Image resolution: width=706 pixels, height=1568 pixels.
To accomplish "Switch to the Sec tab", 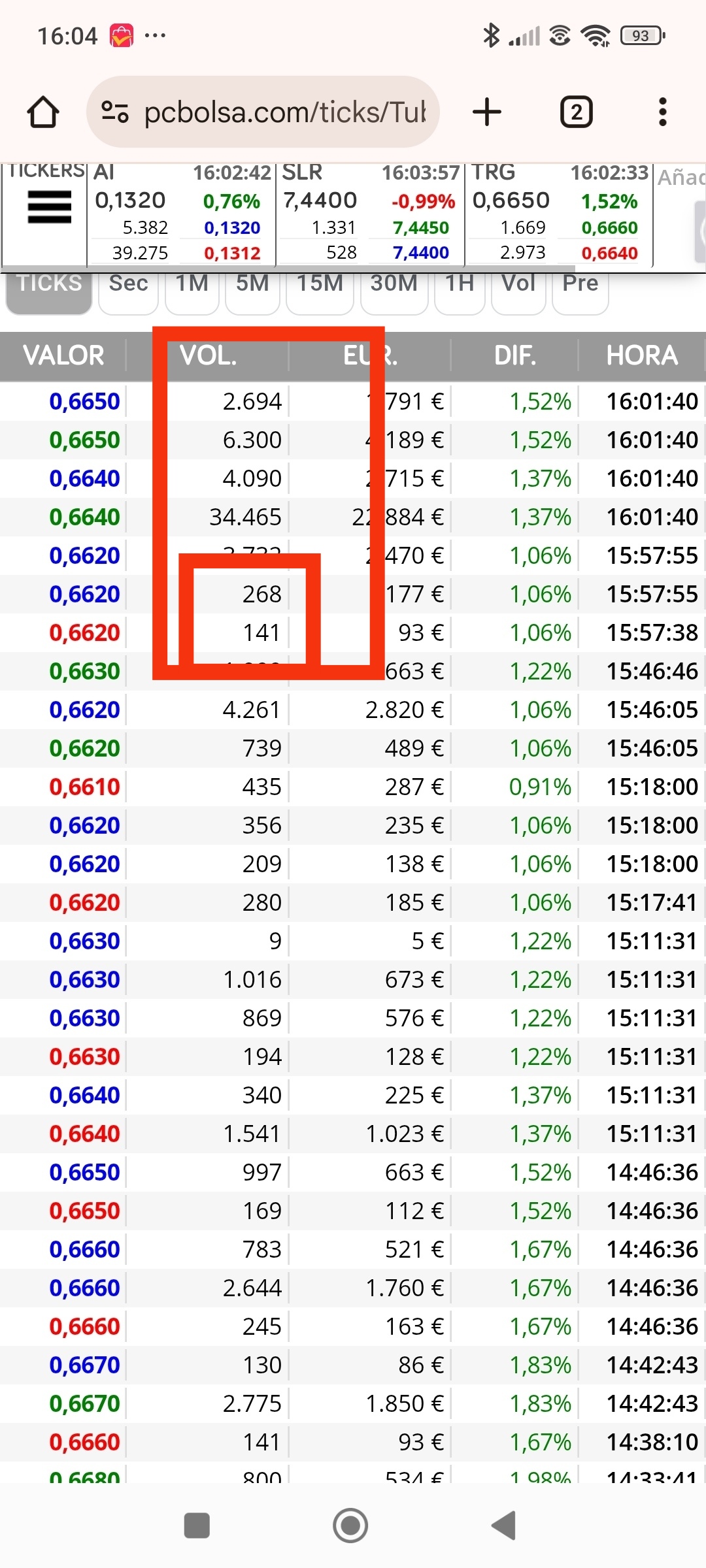I will (128, 287).
